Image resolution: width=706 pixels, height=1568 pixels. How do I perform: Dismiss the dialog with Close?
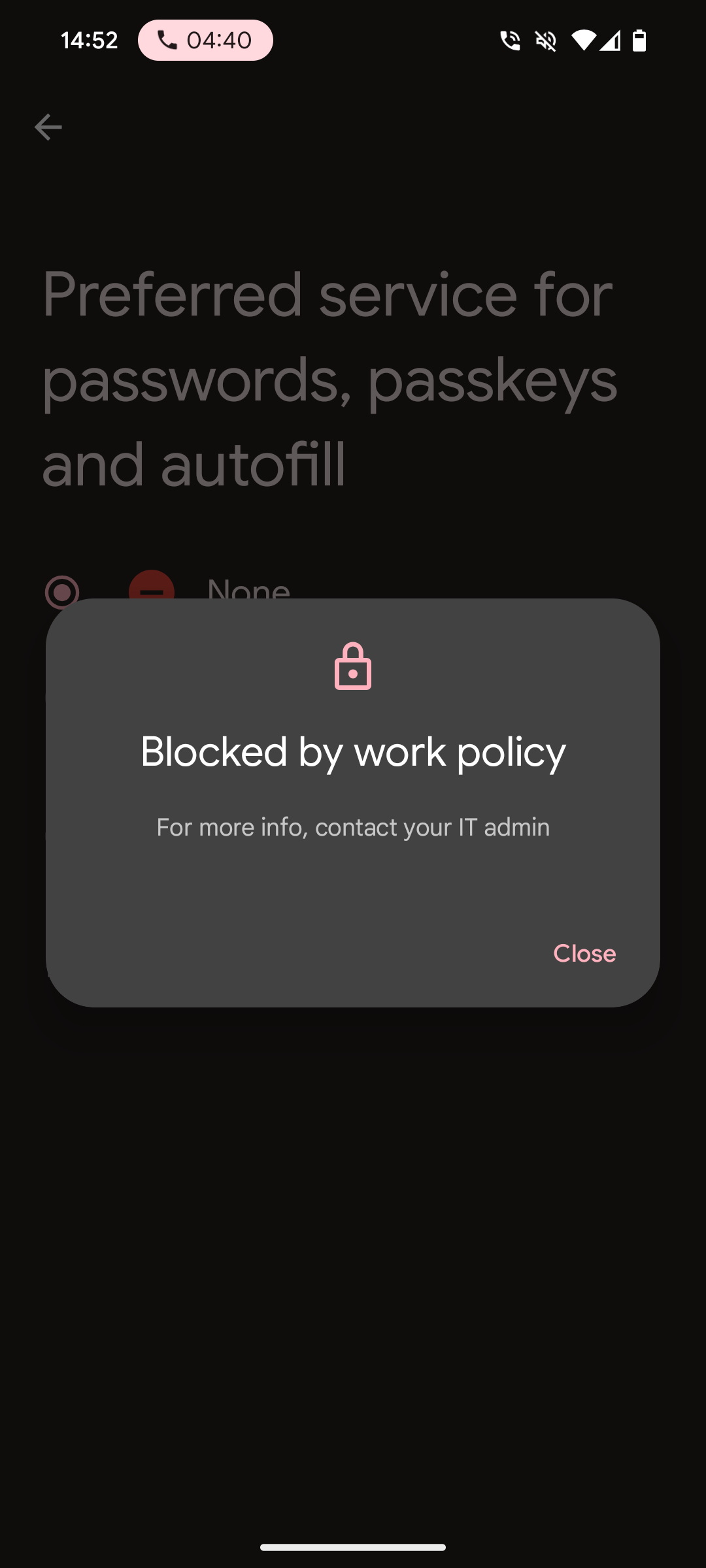pyautogui.click(x=584, y=953)
